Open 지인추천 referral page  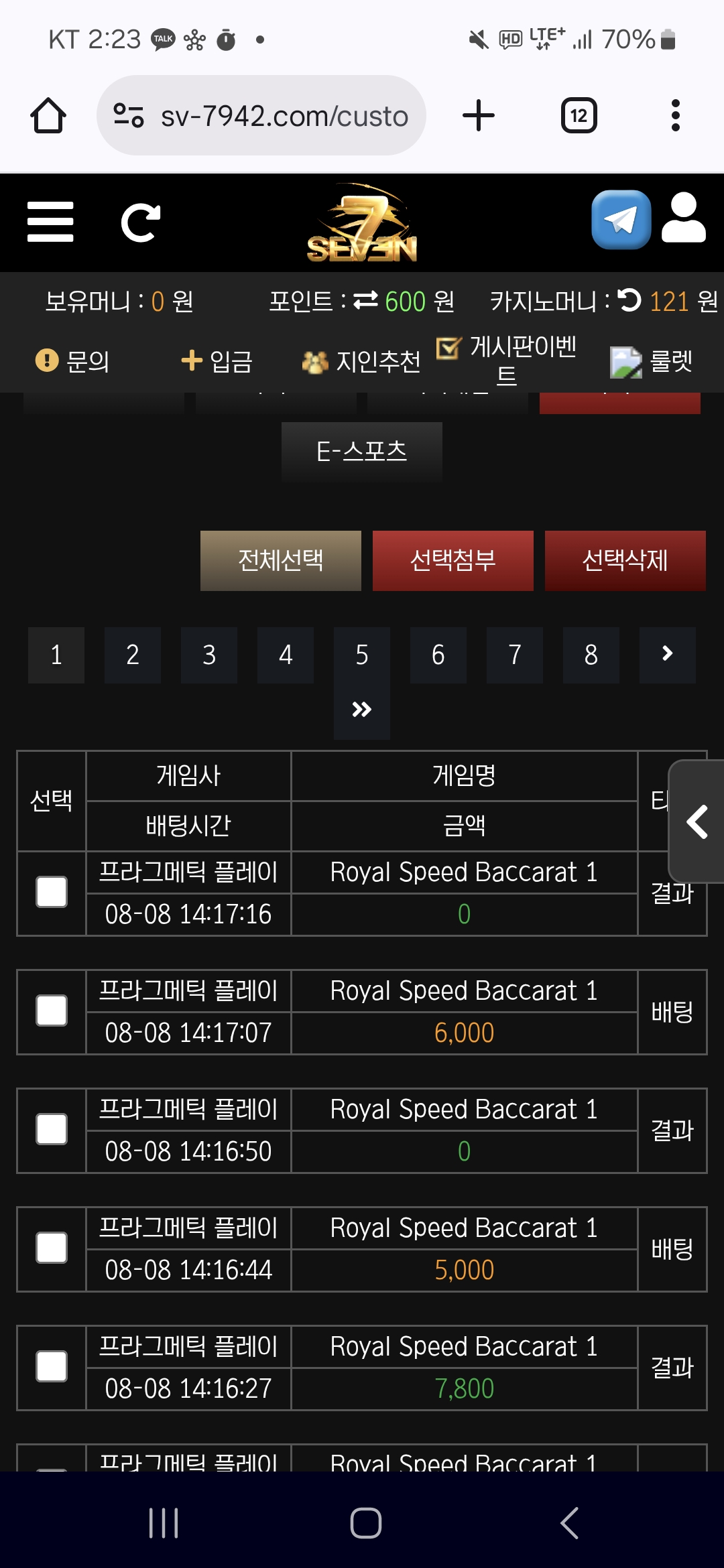point(361,362)
